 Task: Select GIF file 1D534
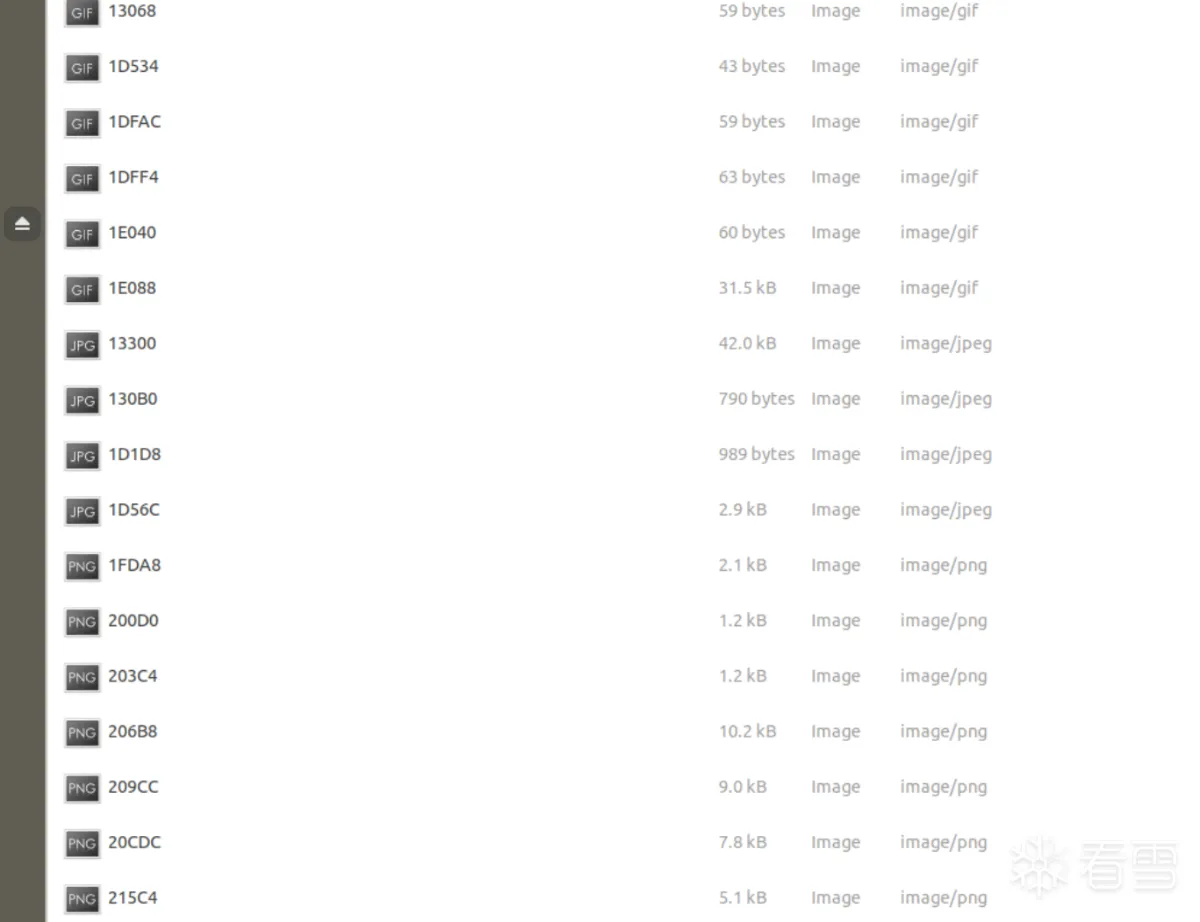(x=132, y=67)
